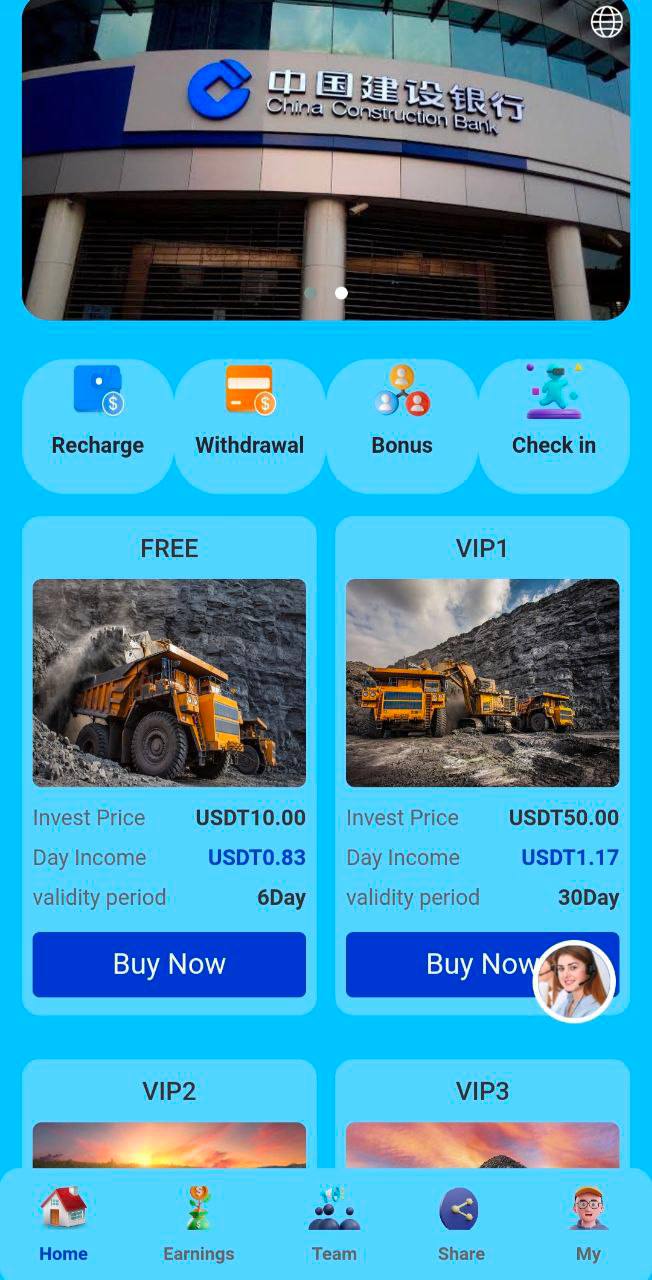The width and height of the screenshot is (652, 1280).
Task: Switch to the Home tab
Action: pyautogui.click(x=63, y=1223)
